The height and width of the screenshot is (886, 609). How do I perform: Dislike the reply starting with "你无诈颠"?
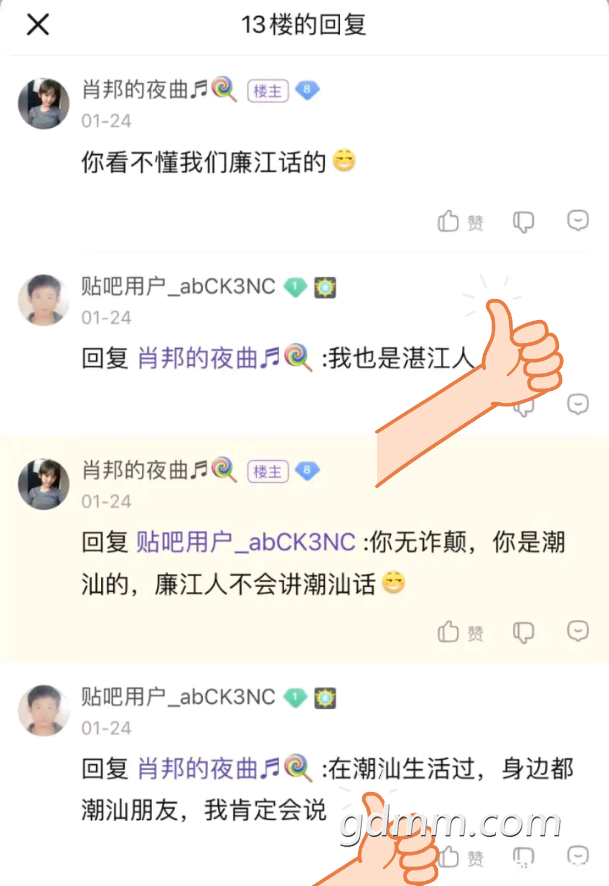pos(523,632)
